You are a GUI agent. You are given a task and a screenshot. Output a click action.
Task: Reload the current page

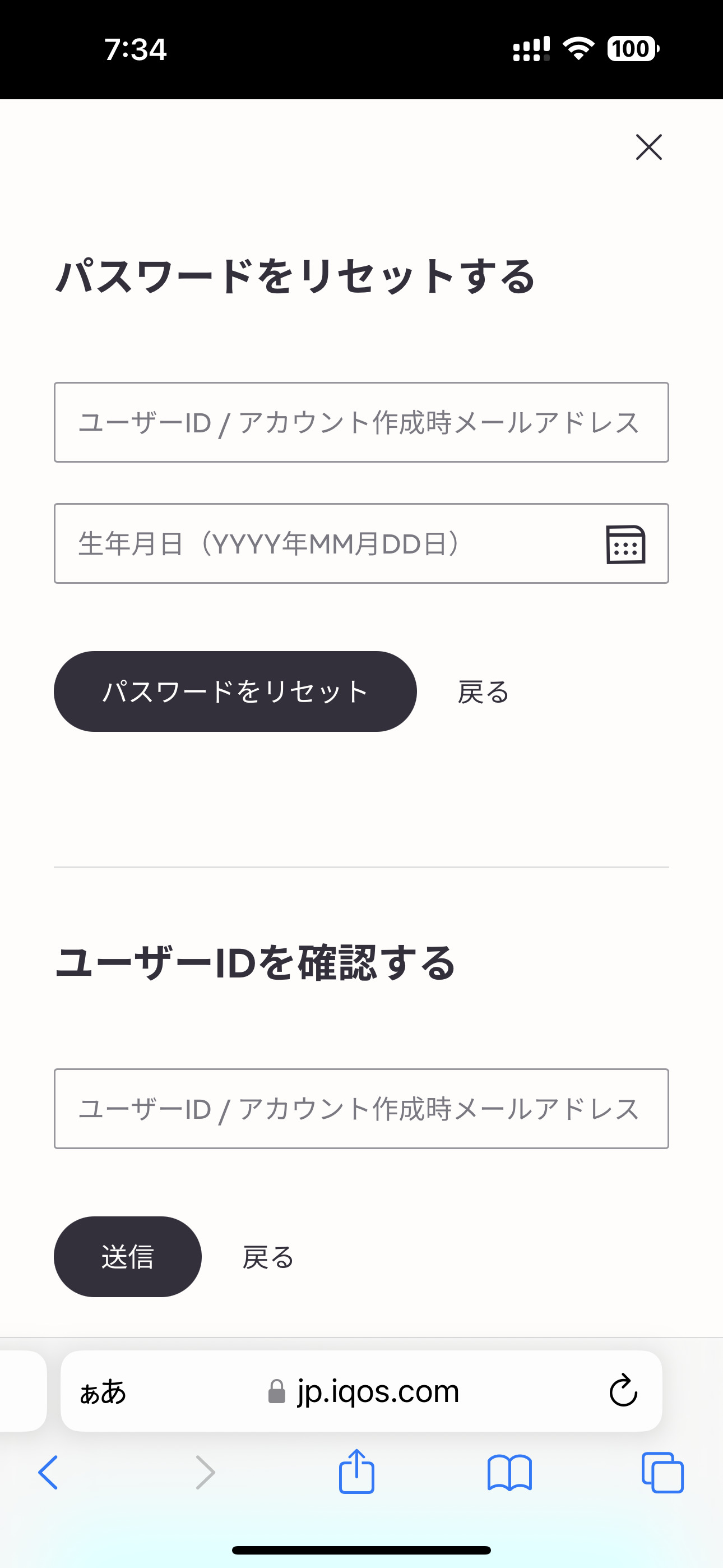pyautogui.click(x=623, y=1390)
